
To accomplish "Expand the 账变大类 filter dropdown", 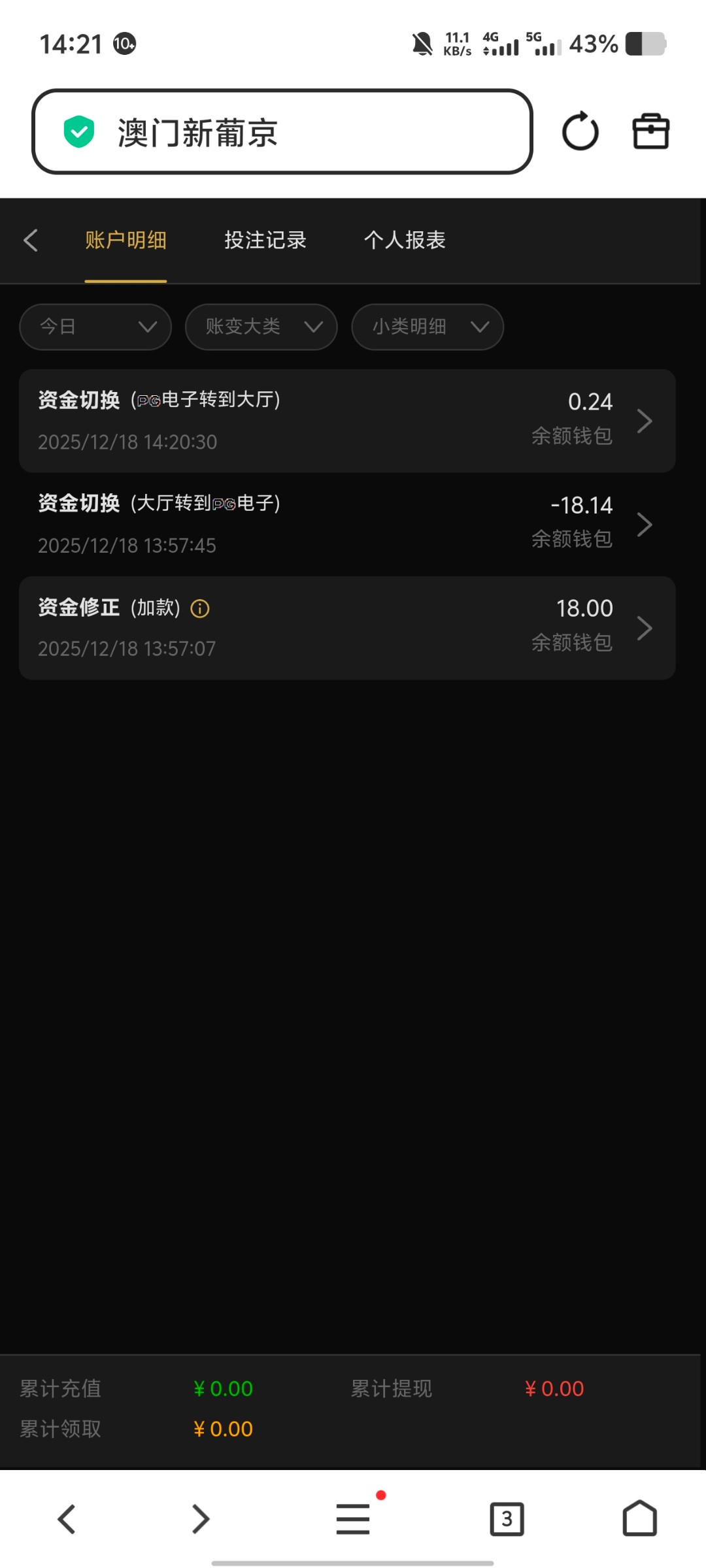I will (x=261, y=327).
